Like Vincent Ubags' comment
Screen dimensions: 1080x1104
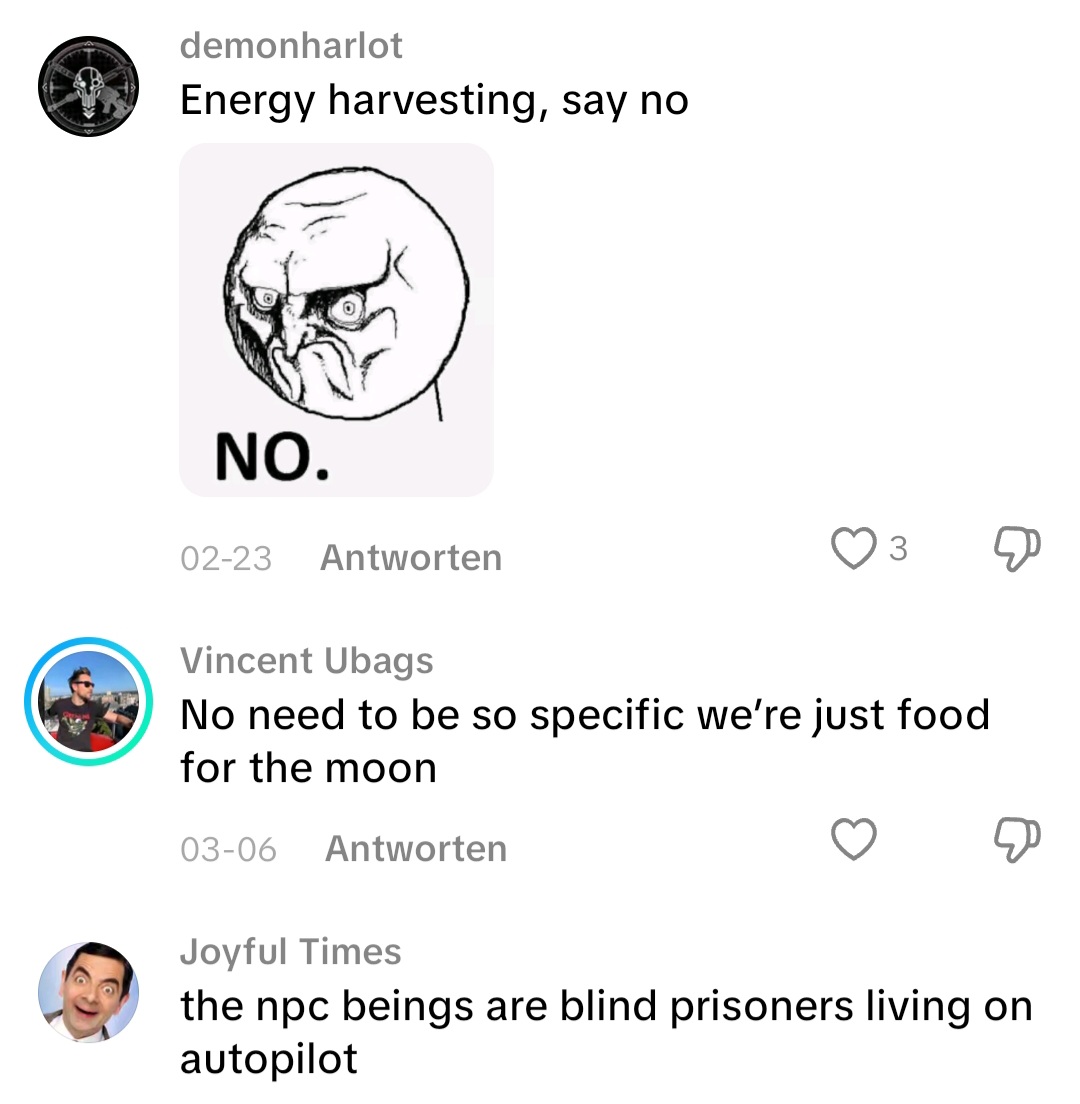(854, 840)
